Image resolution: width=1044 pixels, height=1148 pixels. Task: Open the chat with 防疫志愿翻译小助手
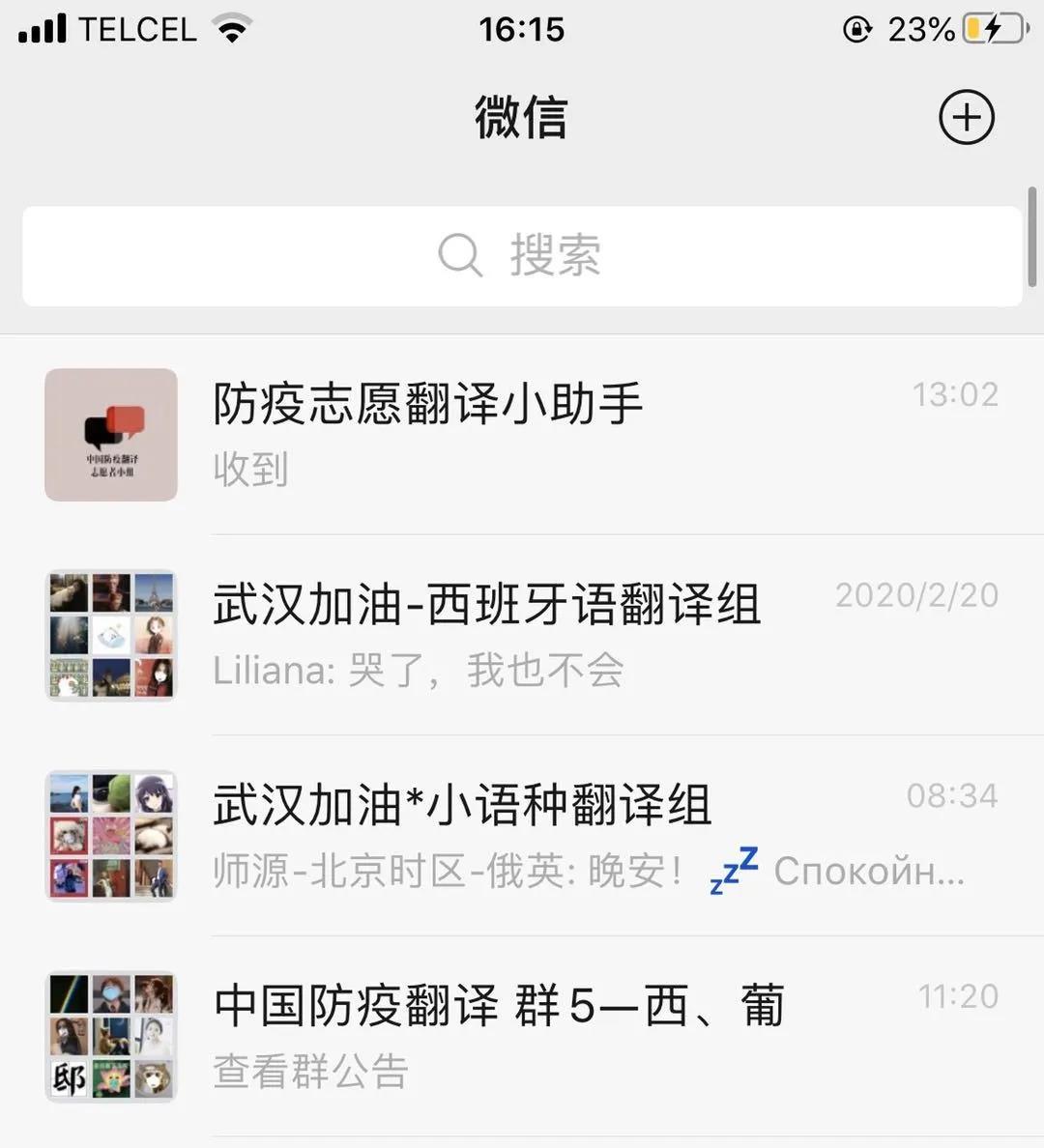tap(522, 435)
